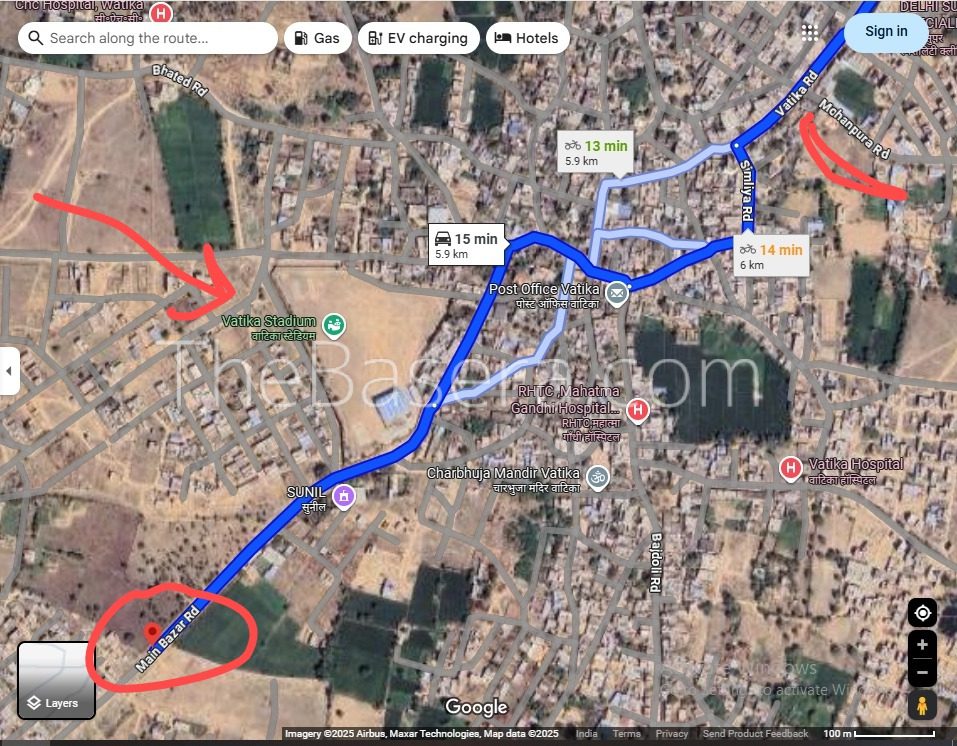
Task: Choose the 13 min alternate route
Action: pyautogui.click(x=596, y=152)
